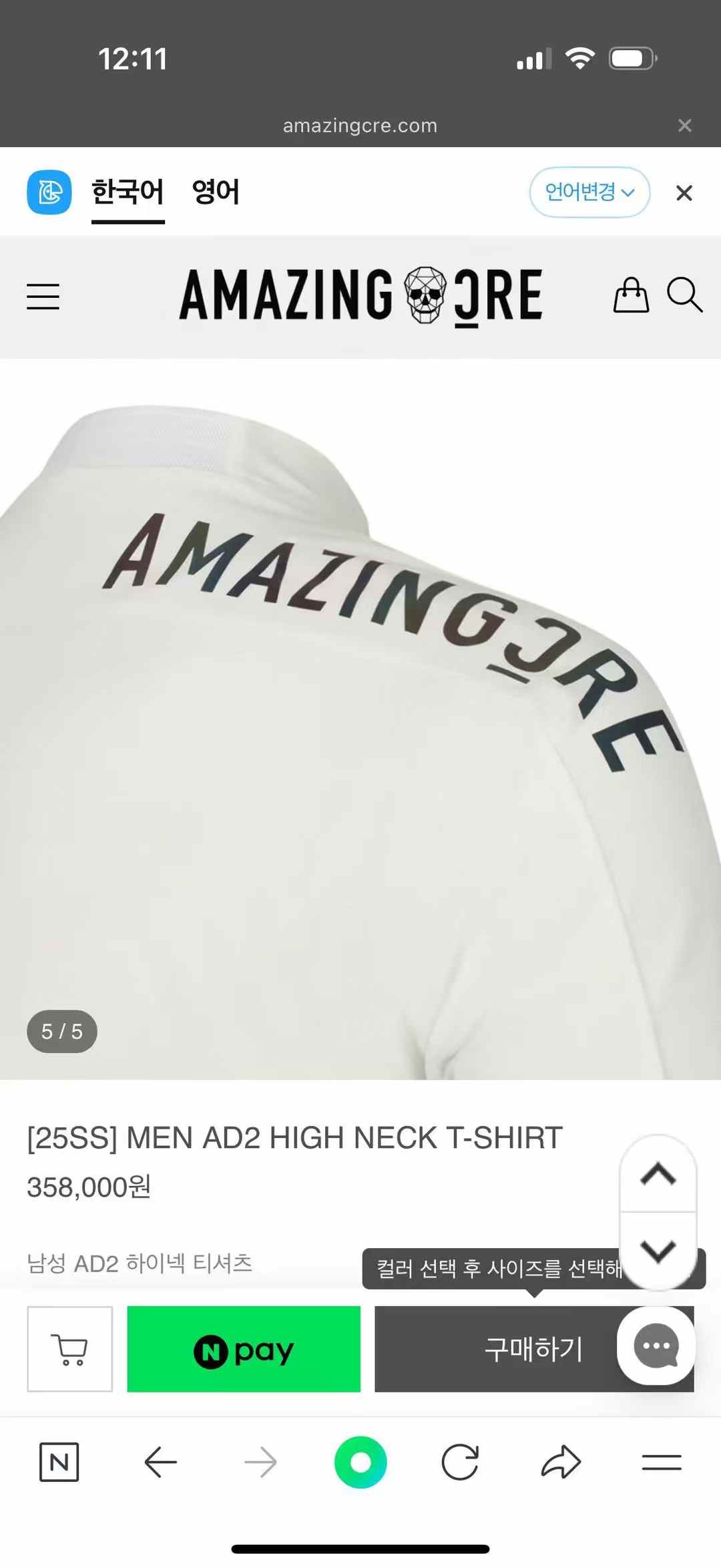Screen dimensions: 721x1568
Task: Go back to the previous page
Action: 160,1462
